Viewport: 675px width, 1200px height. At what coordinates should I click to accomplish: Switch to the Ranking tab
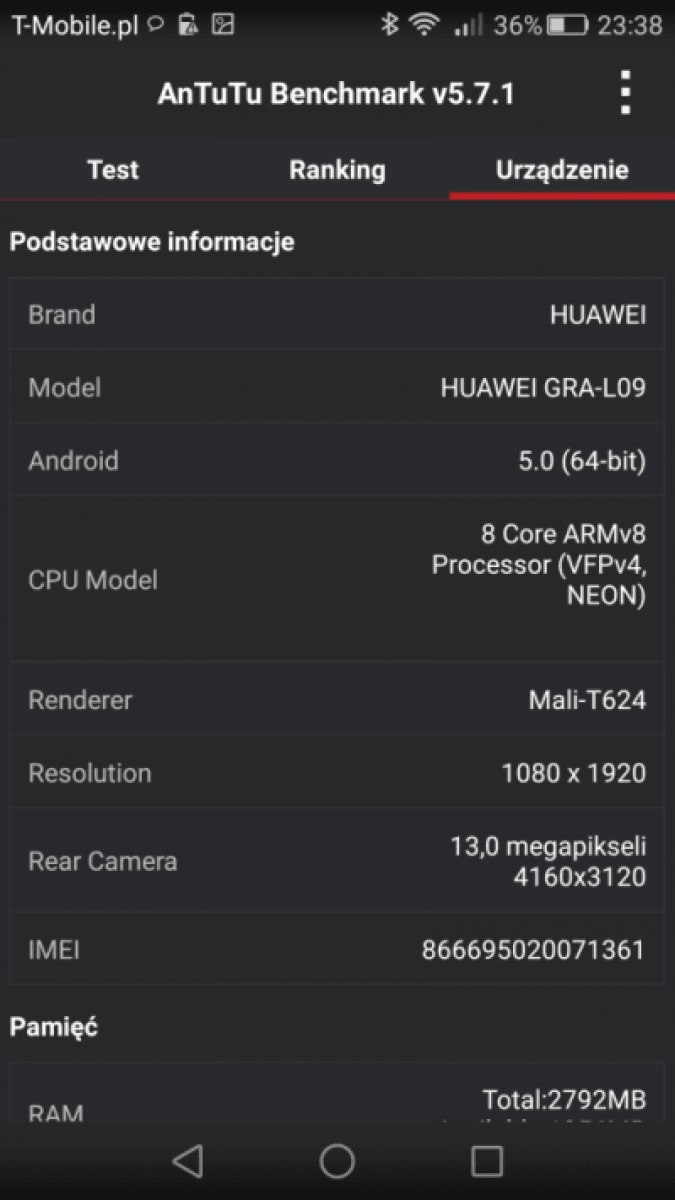click(x=337, y=170)
